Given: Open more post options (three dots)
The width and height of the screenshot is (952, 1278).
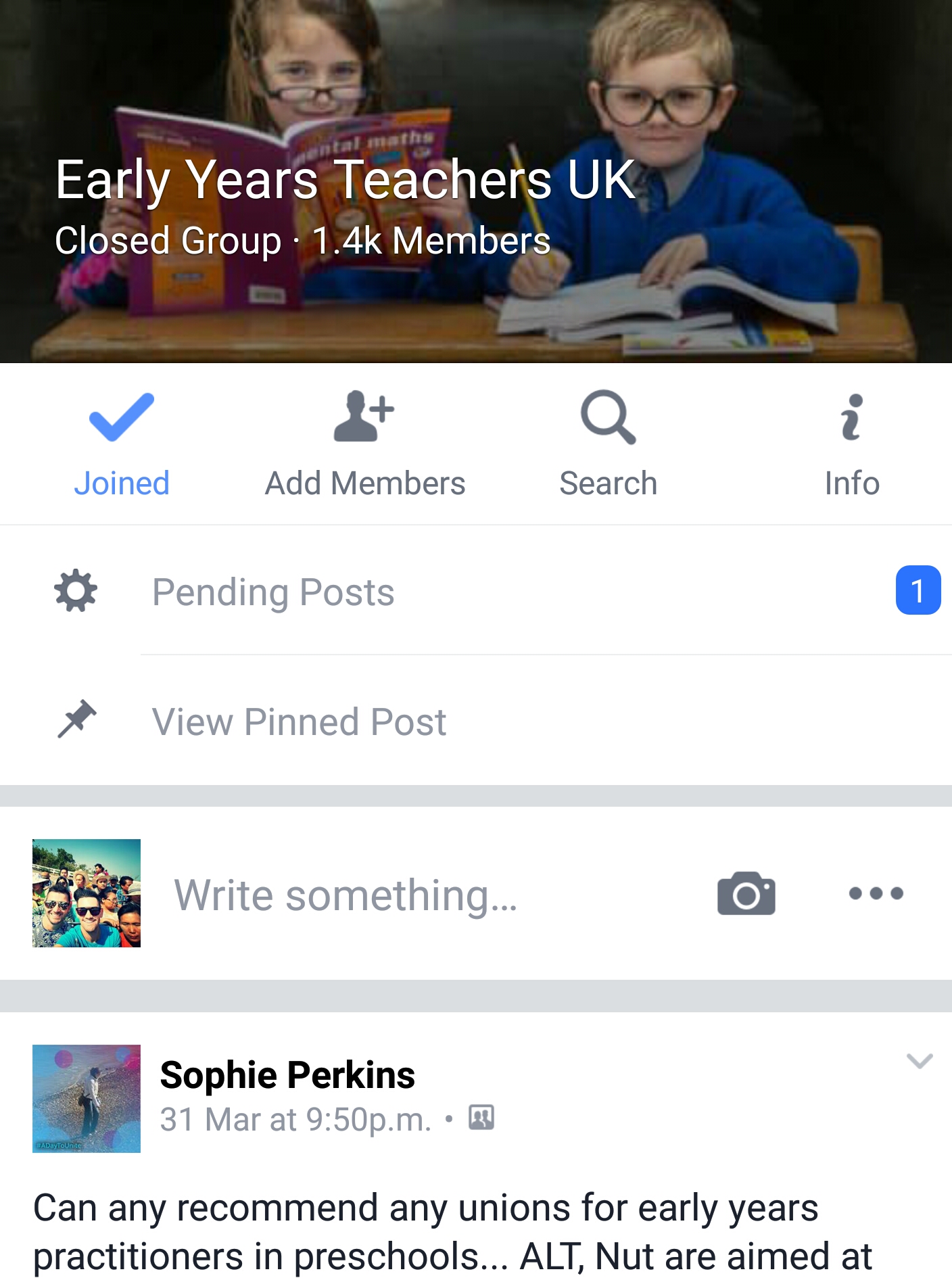Looking at the screenshot, I should coord(876,893).
